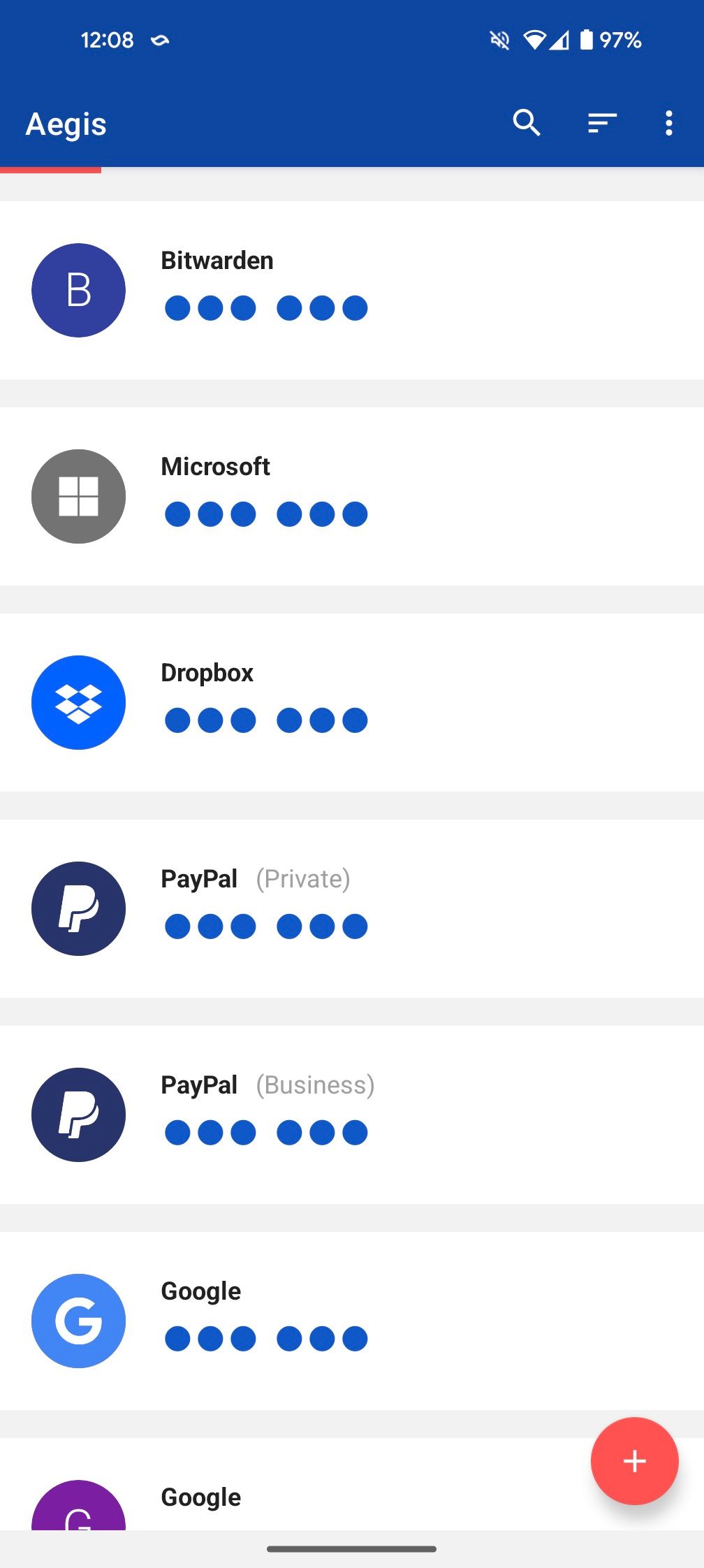Tap the Dropbox service icon
The image size is (704, 1568).
tap(78, 702)
